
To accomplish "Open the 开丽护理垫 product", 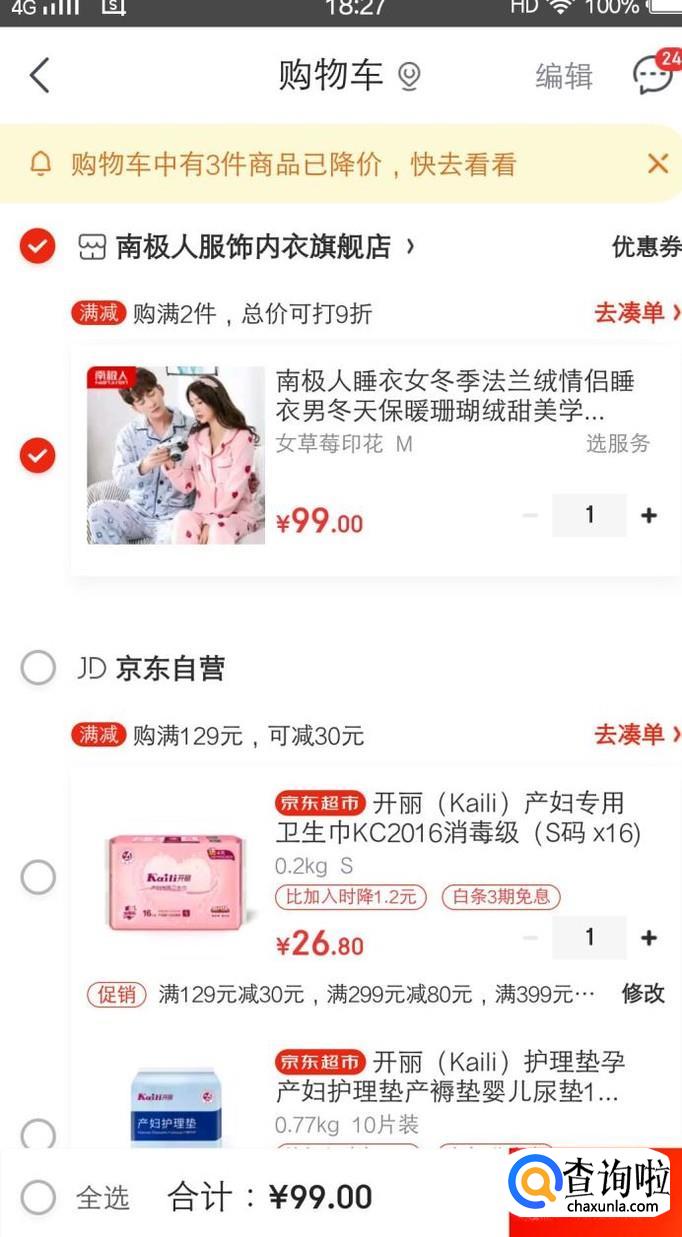I will coord(450,1076).
